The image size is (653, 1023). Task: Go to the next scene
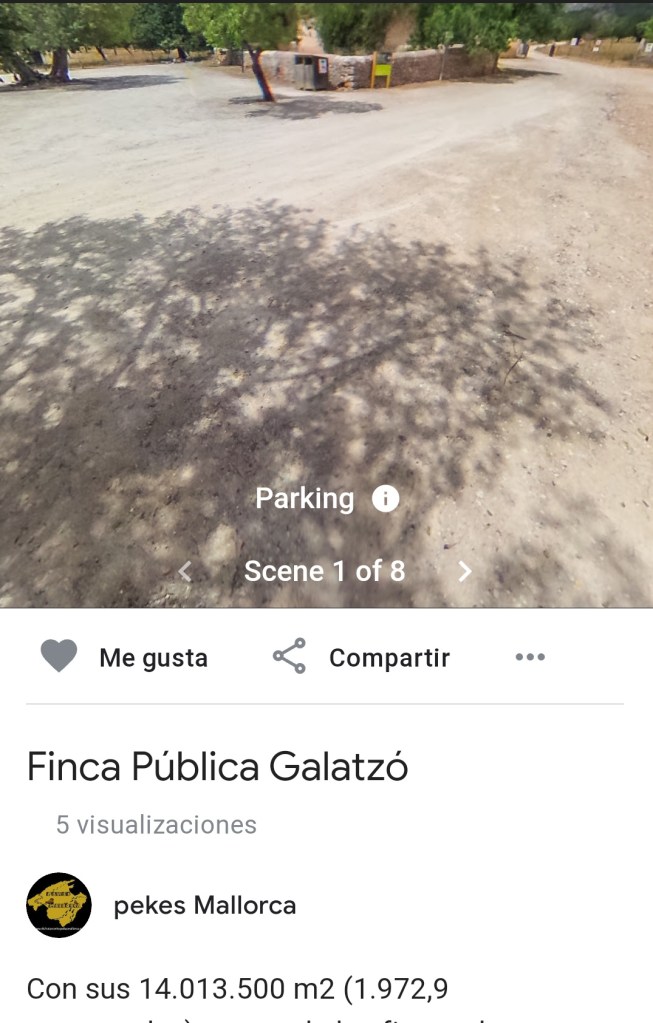[464, 571]
